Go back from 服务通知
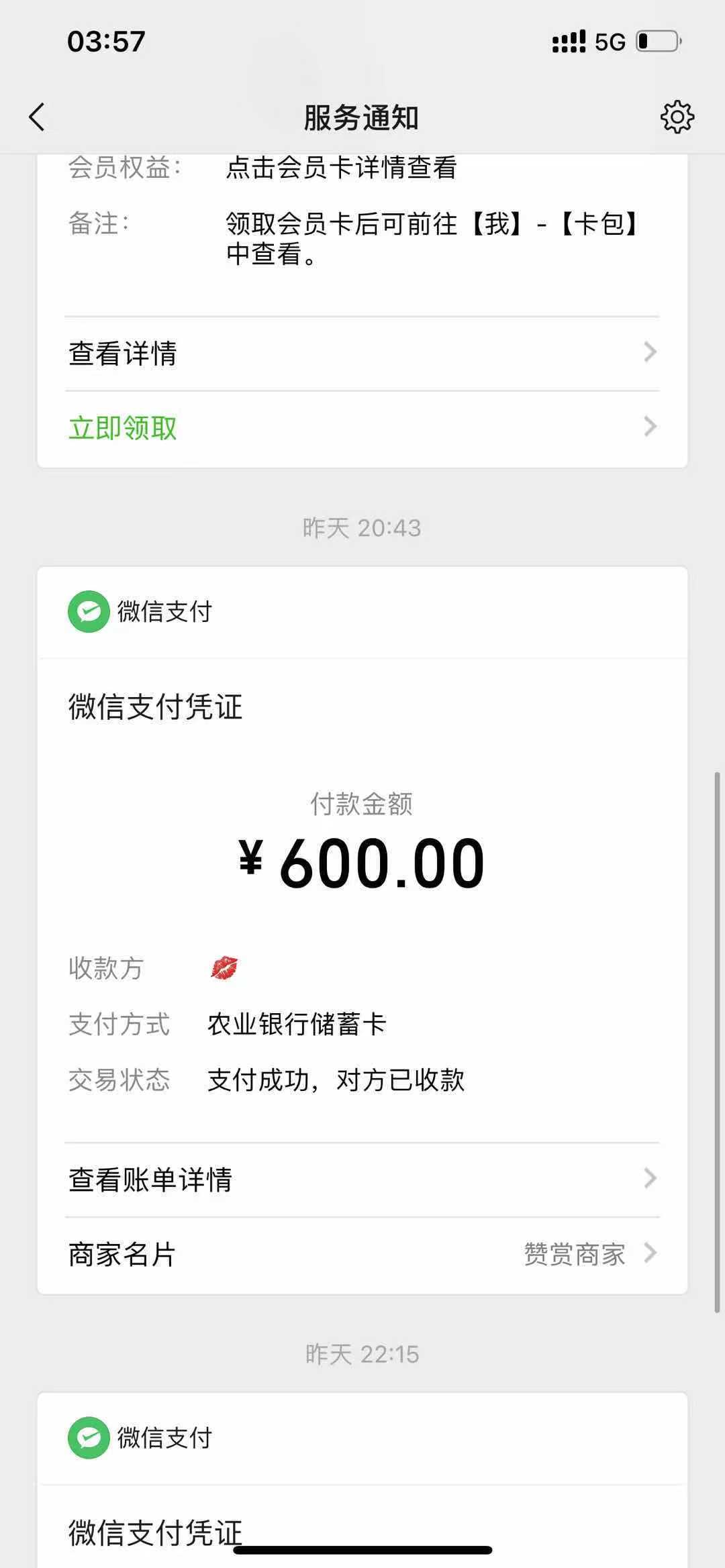The height and width of the screenshot is (1568, 725). [x=38, y=117]
